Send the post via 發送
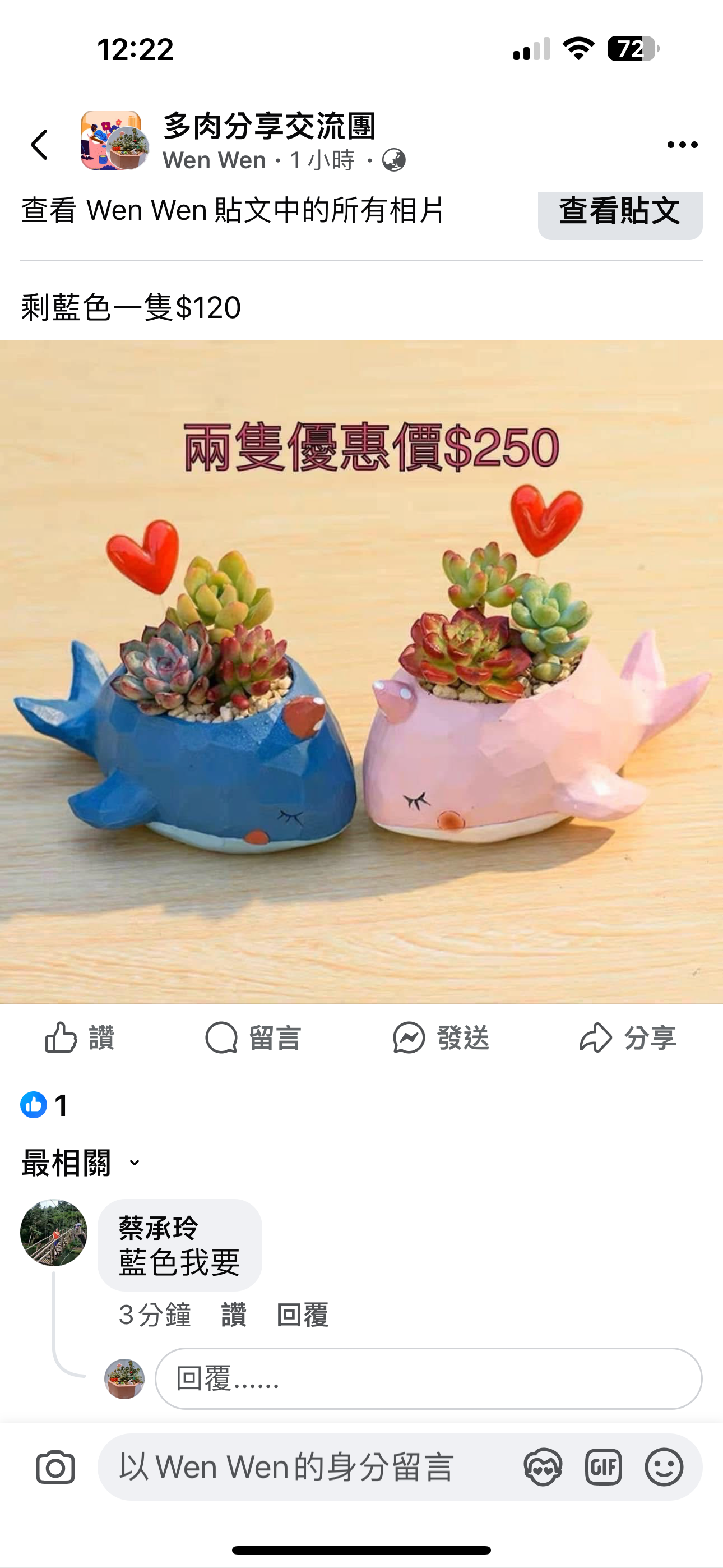 (441, 1037)
